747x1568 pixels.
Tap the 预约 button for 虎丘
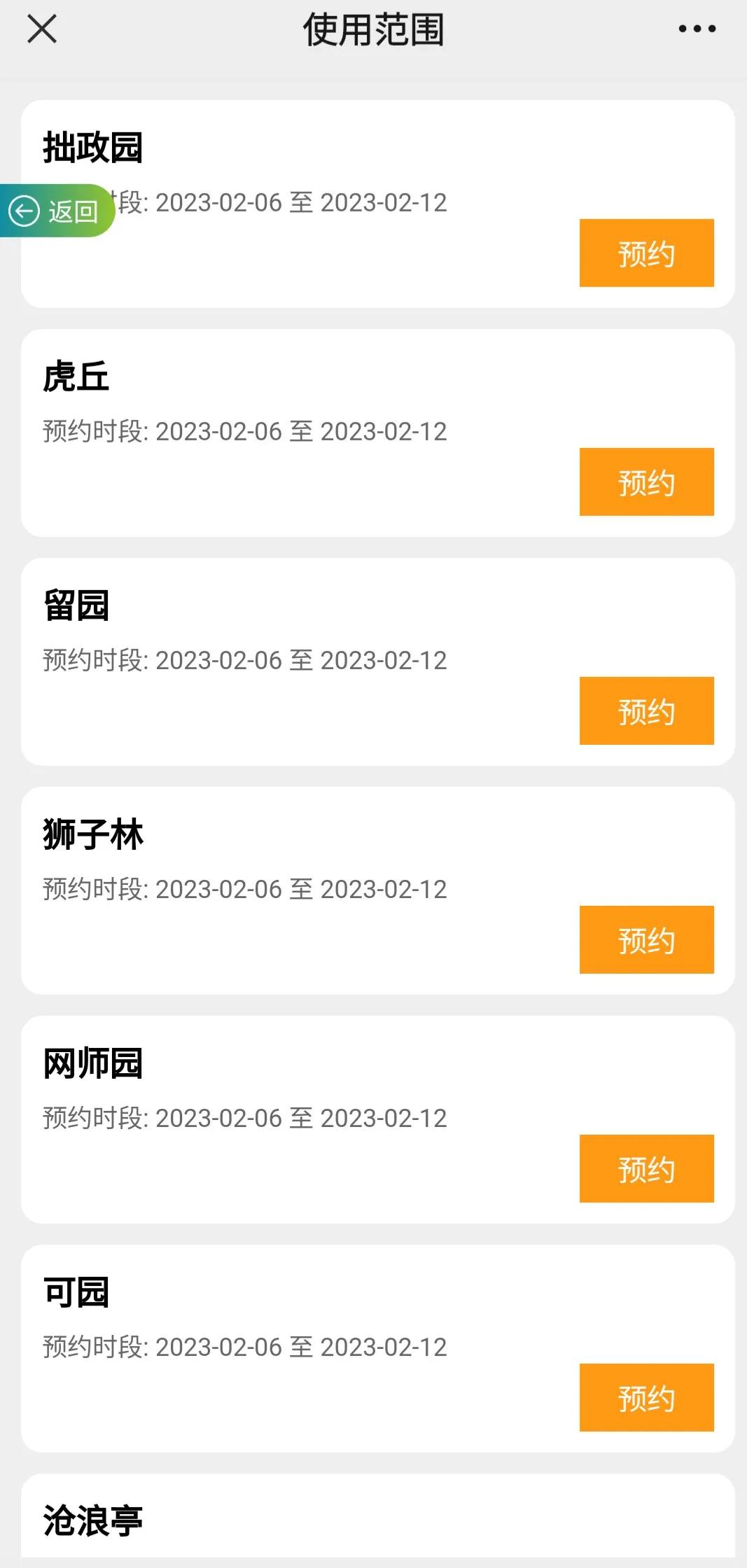coord(645,482)
